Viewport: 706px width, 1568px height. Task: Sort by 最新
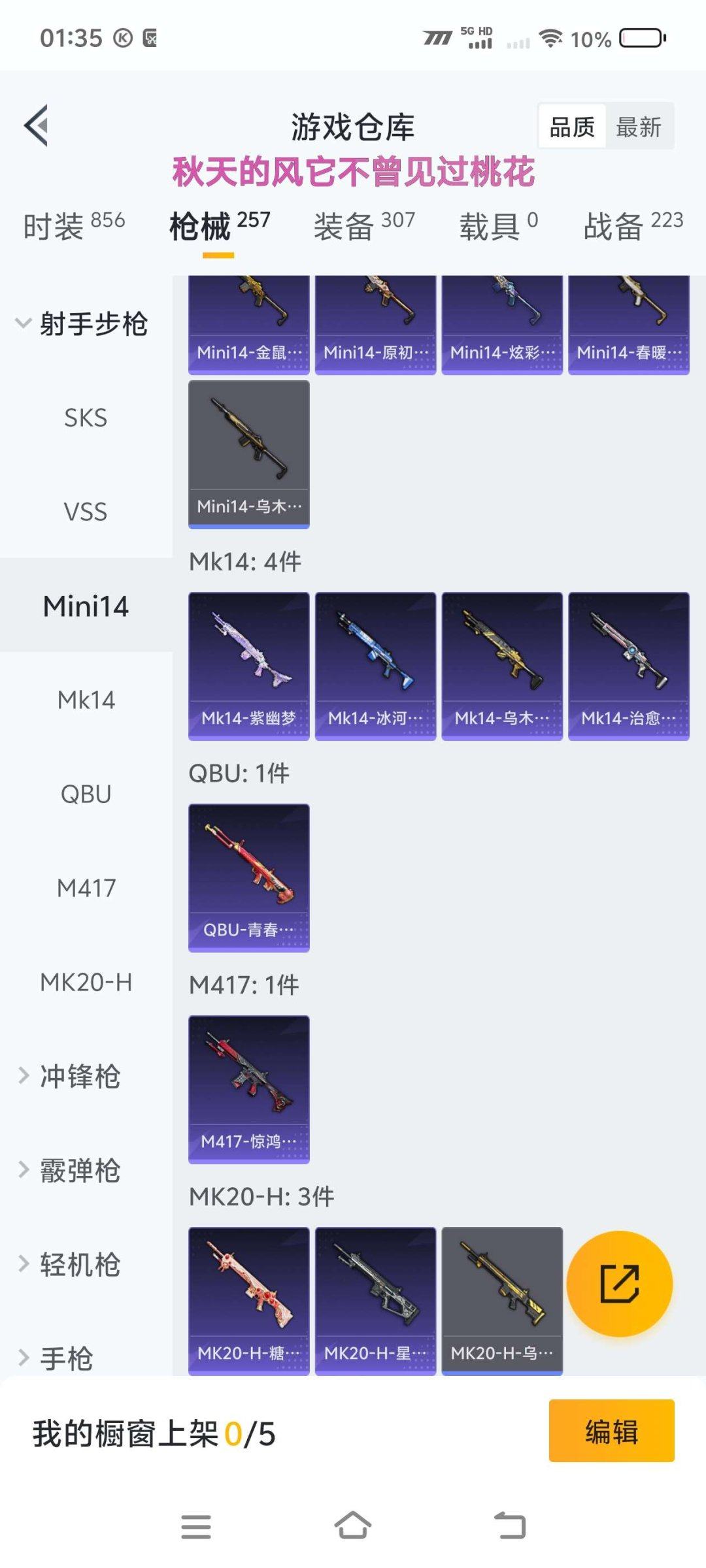click(x=639, y=127)
